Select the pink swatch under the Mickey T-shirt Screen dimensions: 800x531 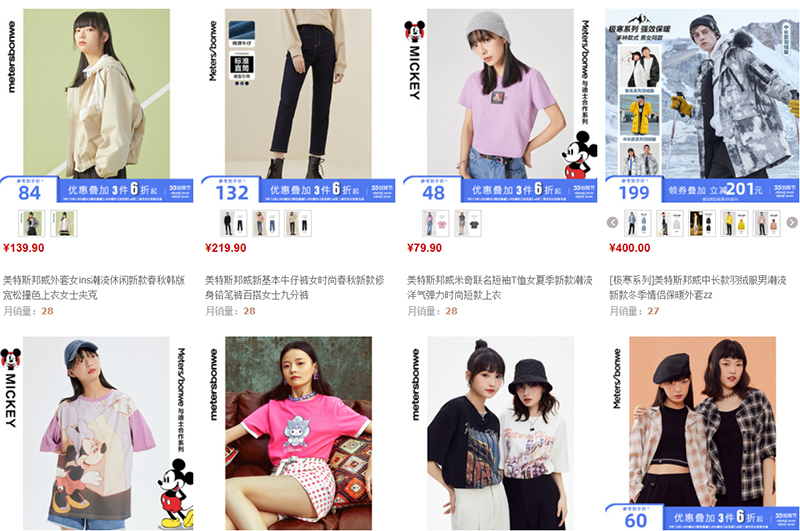[435, 223]
